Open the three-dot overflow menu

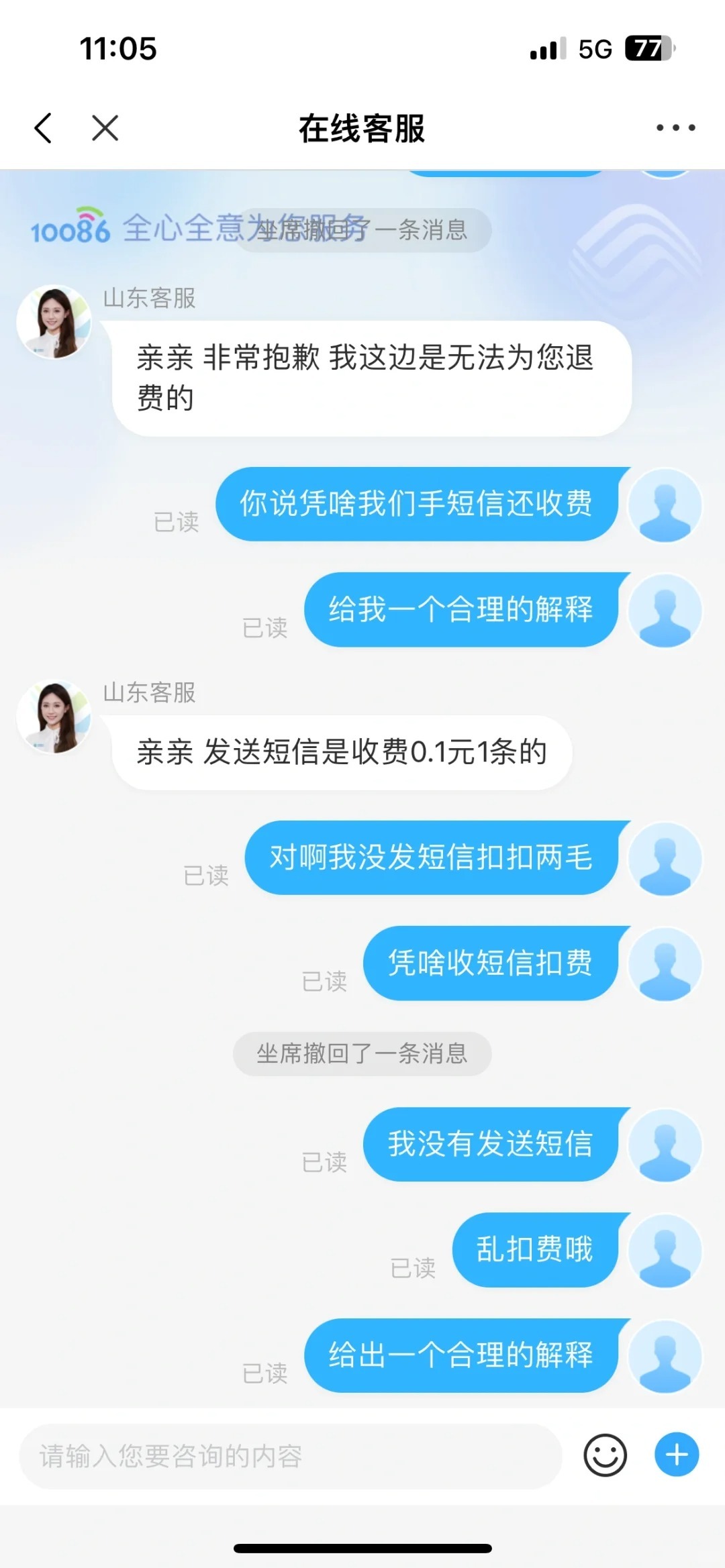(x=675, y=127)
